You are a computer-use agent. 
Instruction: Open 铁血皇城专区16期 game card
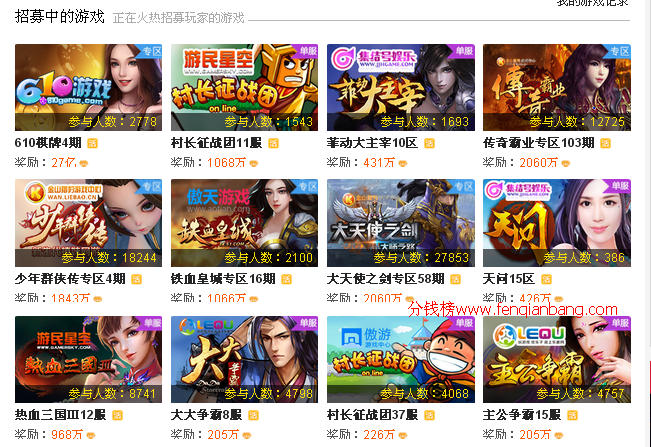click(x=244, y=222)
